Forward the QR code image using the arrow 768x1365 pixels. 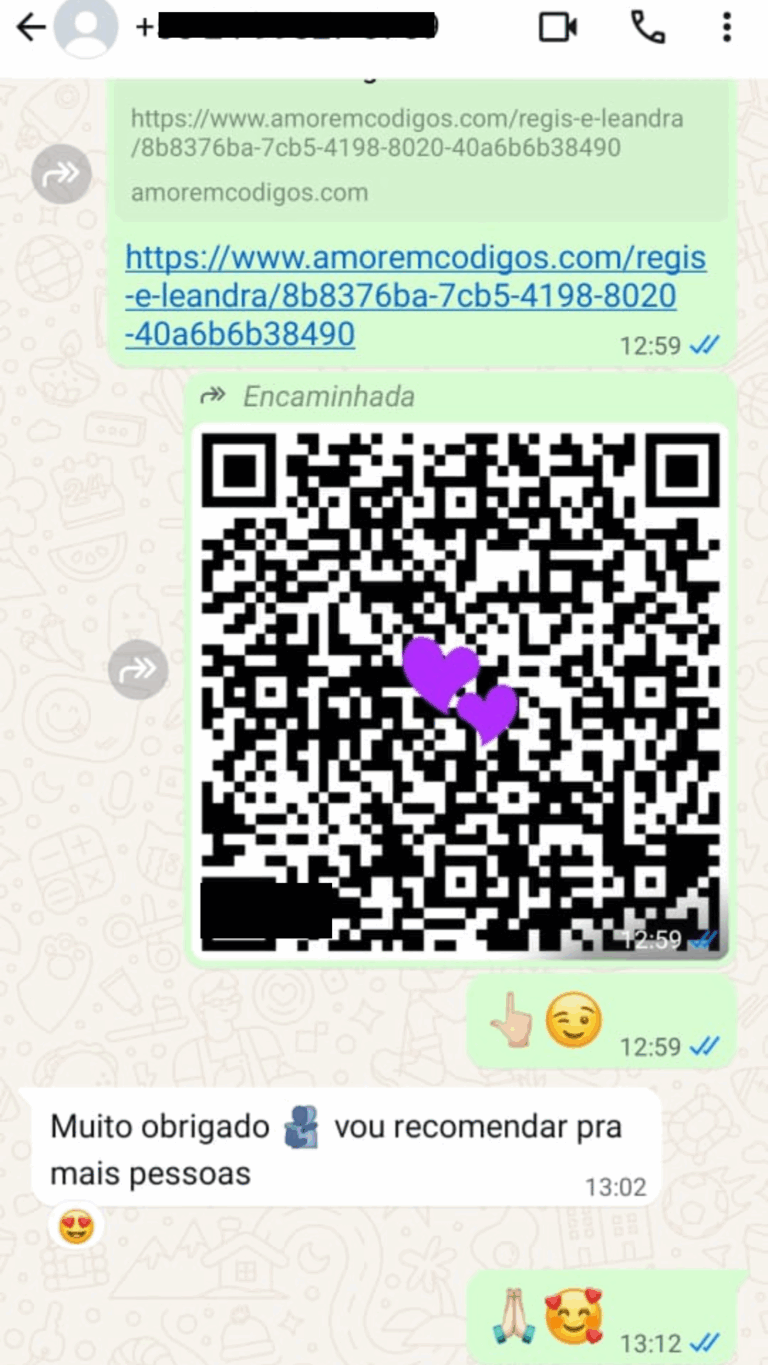point(138,669)
